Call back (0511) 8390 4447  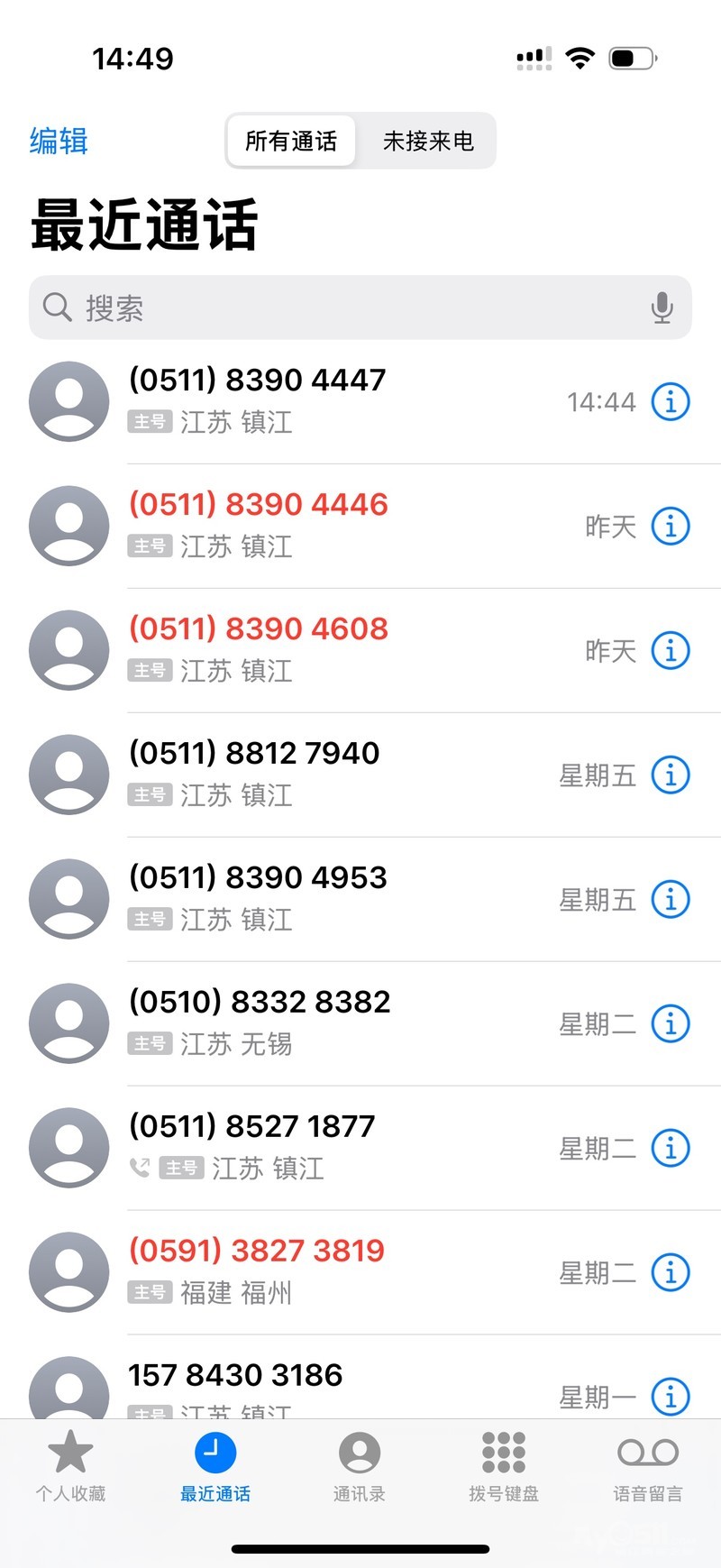point(257,381)
